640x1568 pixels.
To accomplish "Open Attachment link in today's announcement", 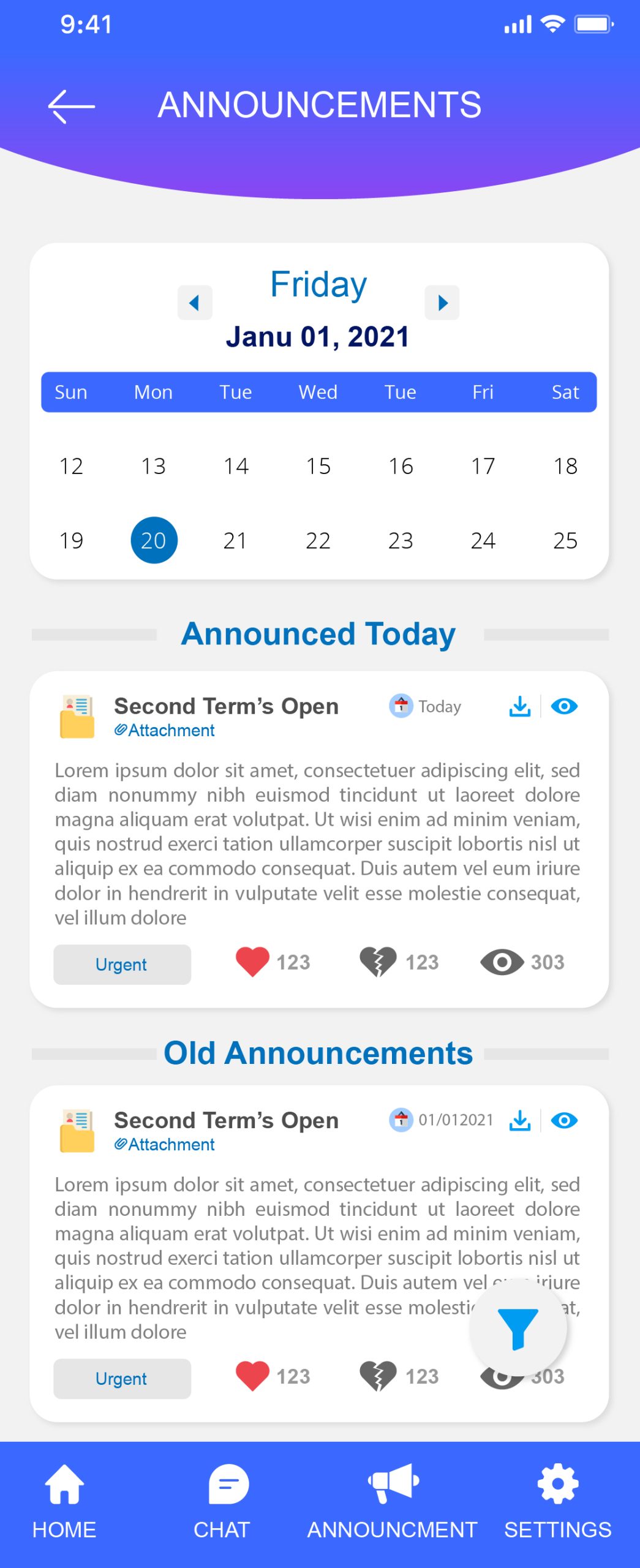I will pyautogui.click(x=165, y=730).
